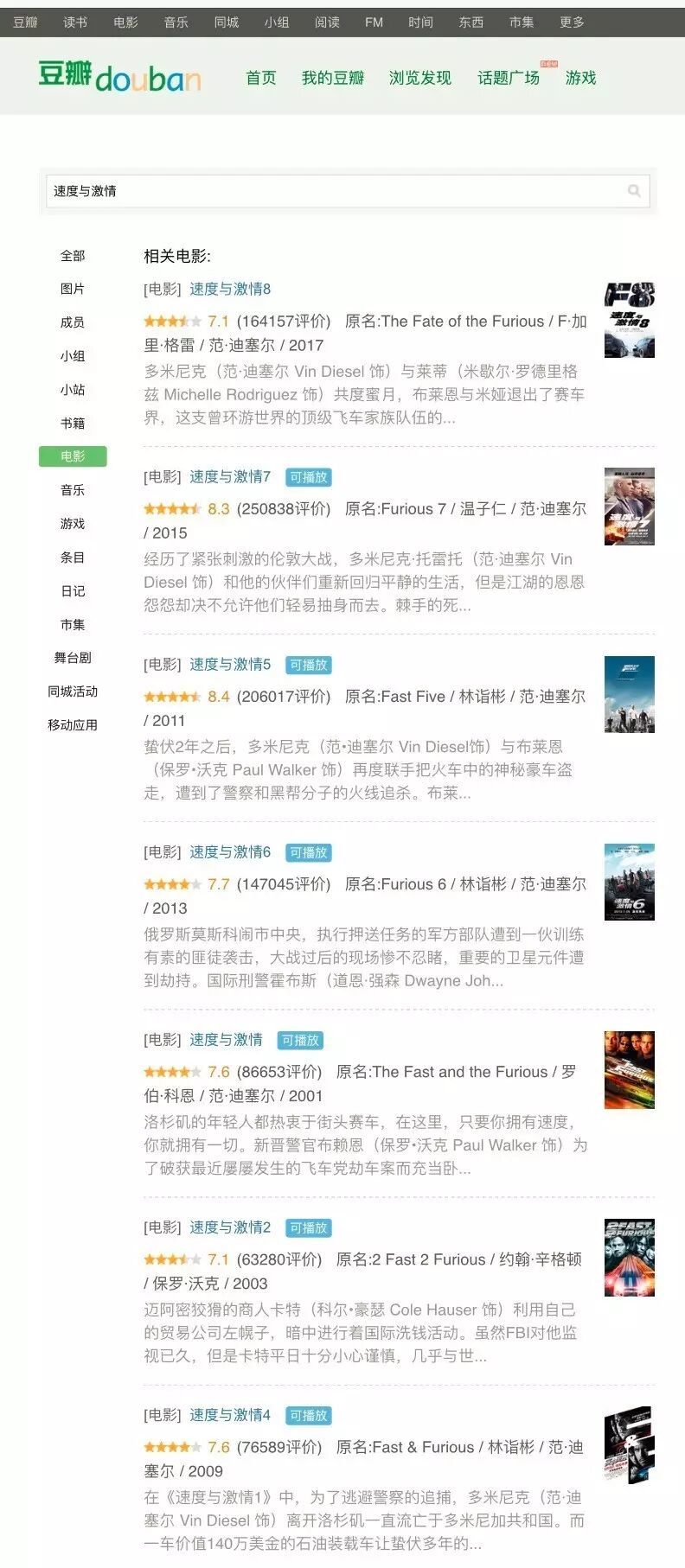
Task: Show 书籍 search results
Action: 73,424
